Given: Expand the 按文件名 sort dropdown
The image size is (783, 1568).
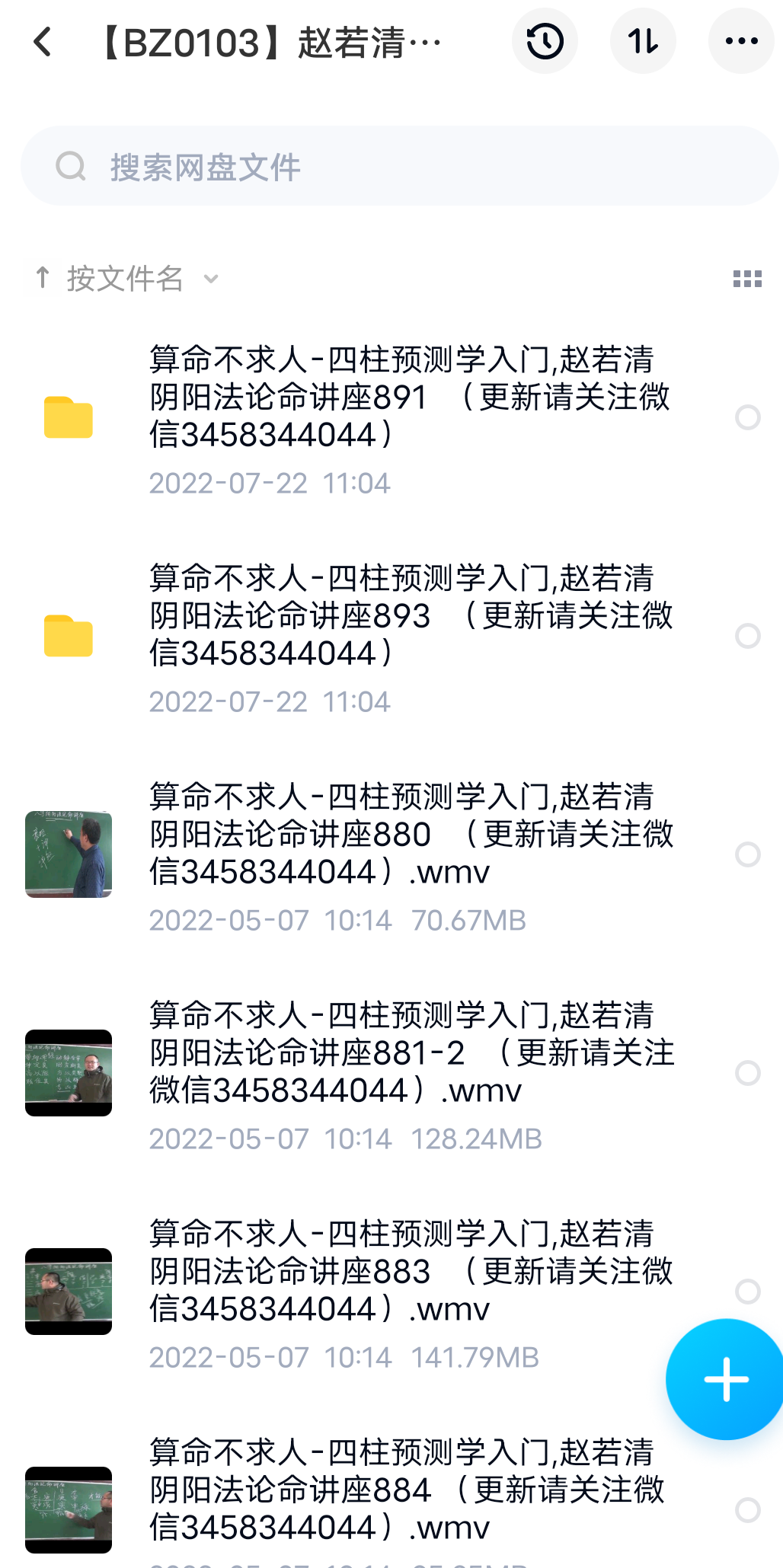Looking at the screenshot, I should click(x=211, y=279).
